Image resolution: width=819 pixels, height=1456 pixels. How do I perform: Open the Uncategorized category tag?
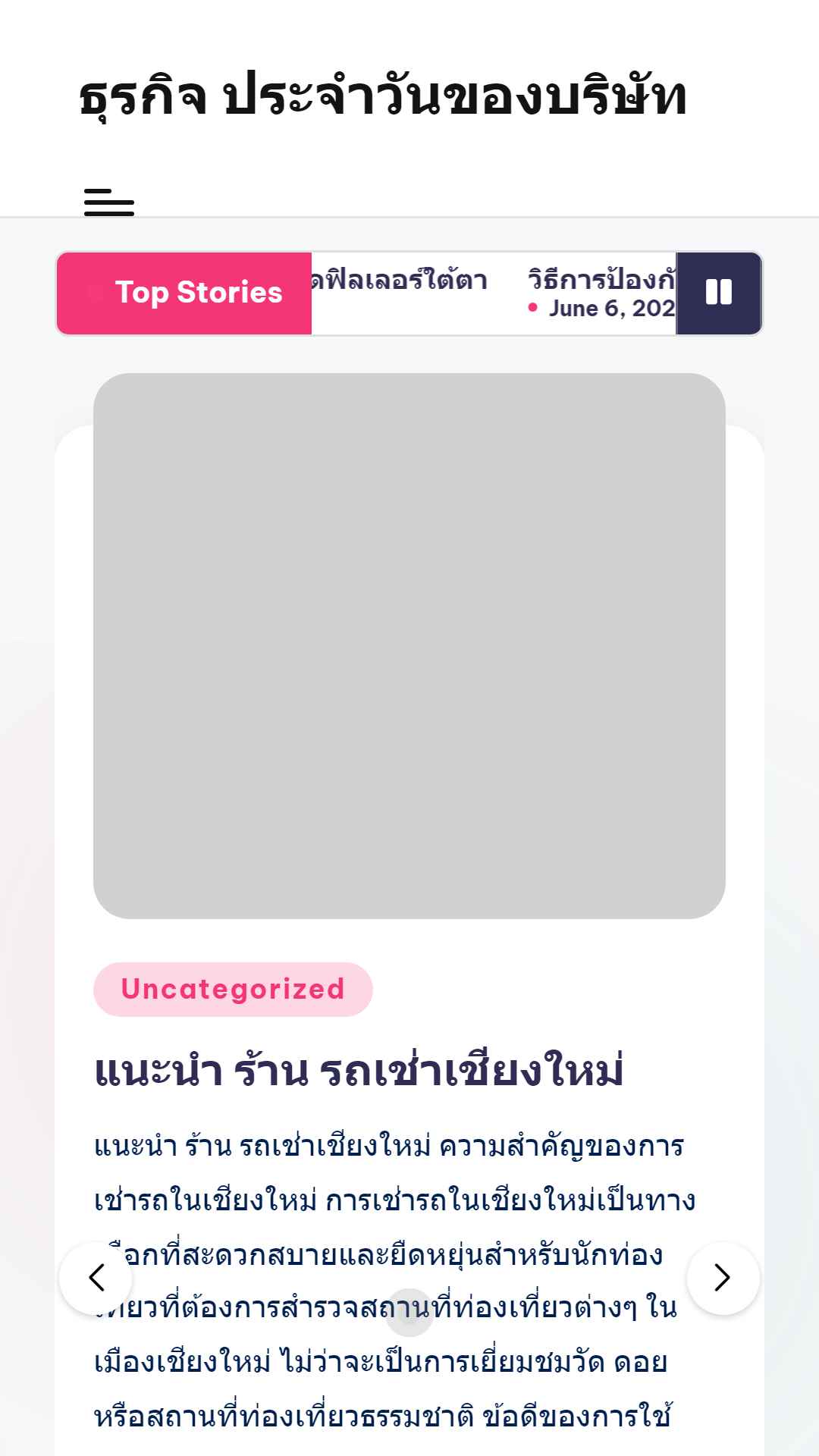233,989
